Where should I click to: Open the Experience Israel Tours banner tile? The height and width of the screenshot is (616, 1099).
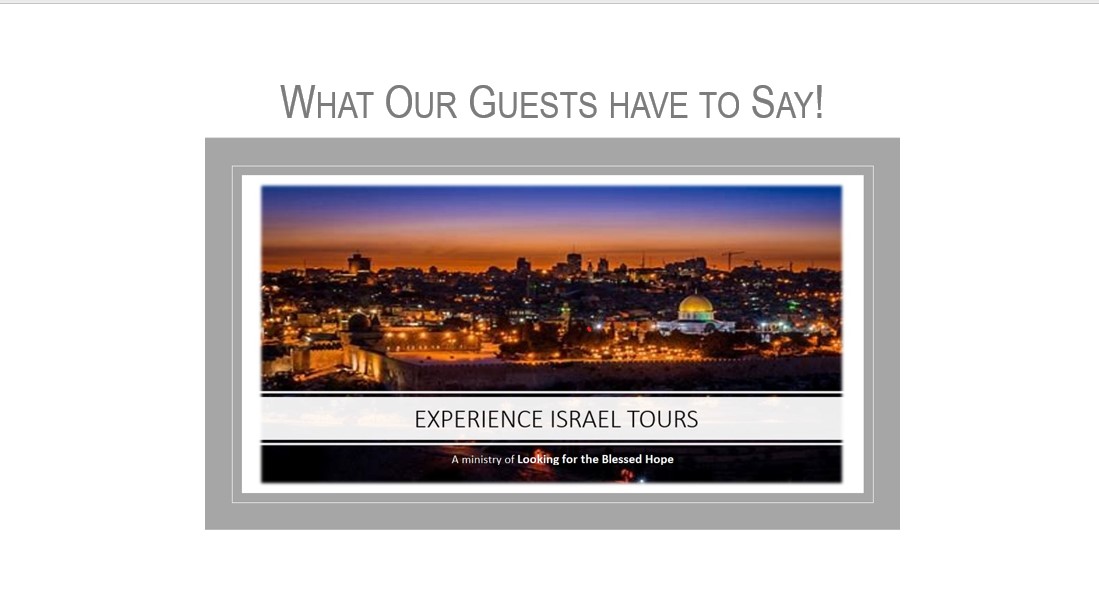click(x=551, y=333)
